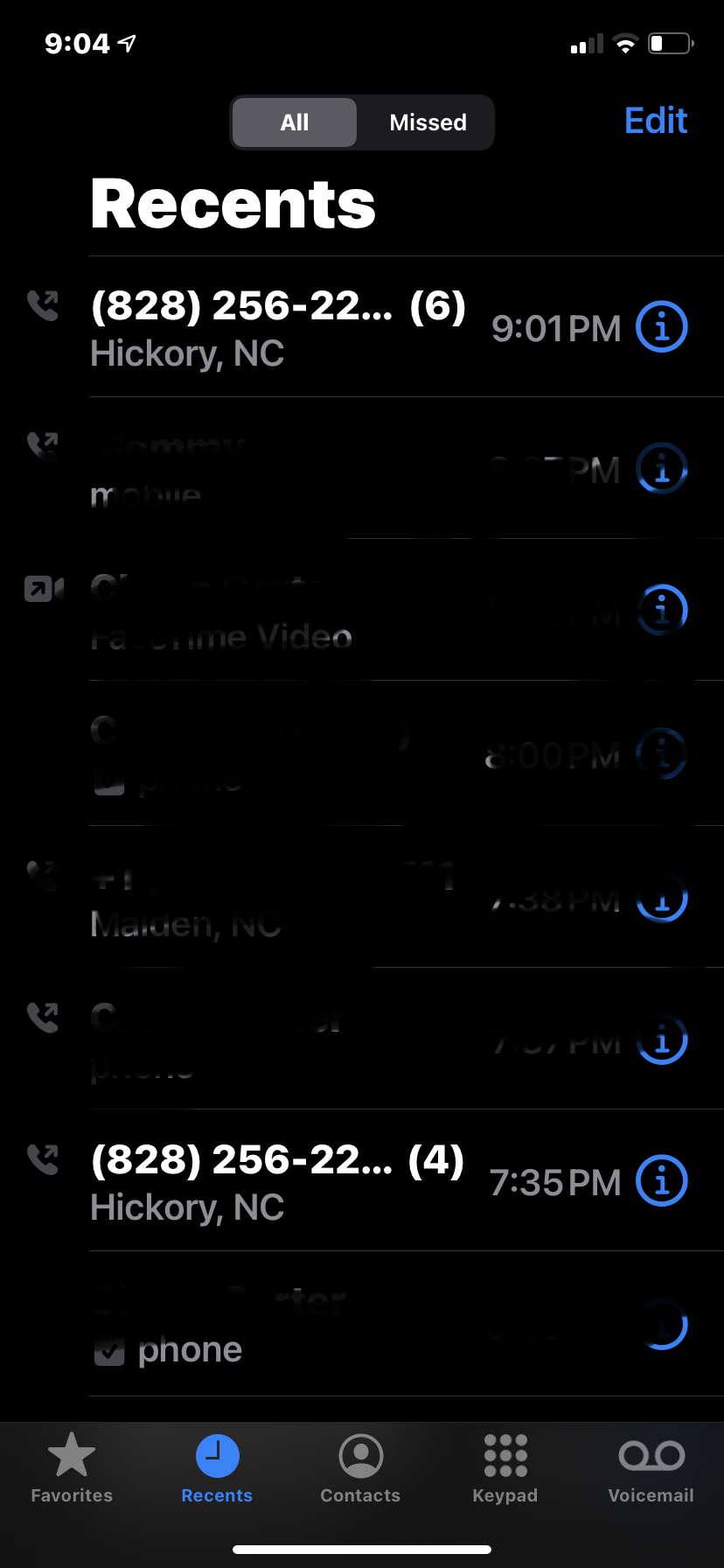Screen dimensions: 724x1568
Task: Select the All calls segment
Action: coord(295,122)
